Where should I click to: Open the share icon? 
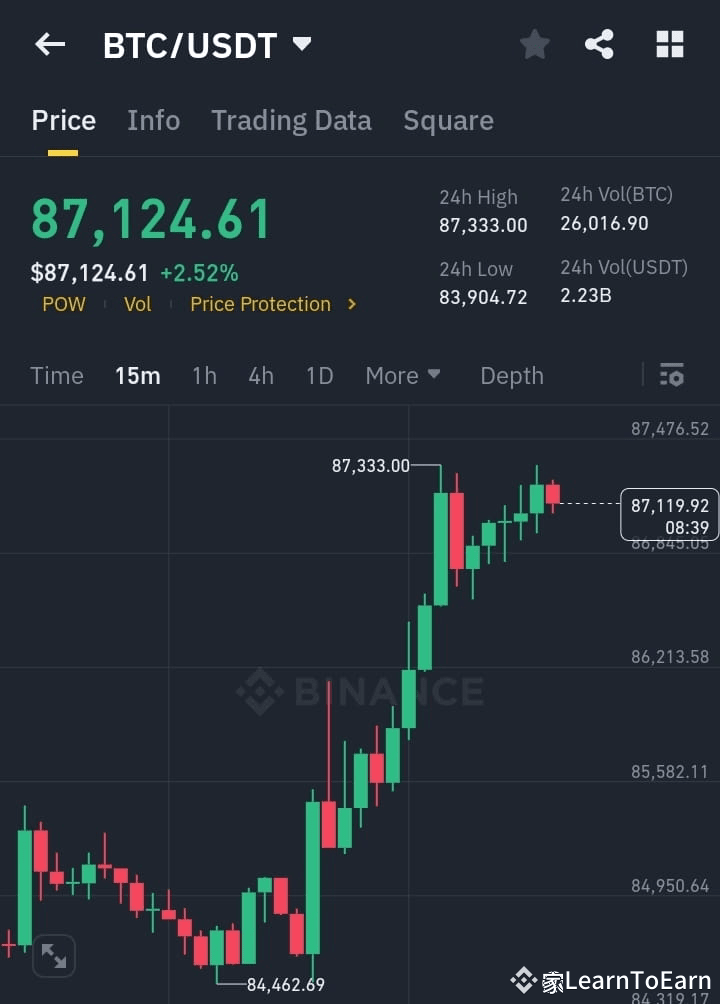pyautogui.click(x=599, y=44)
